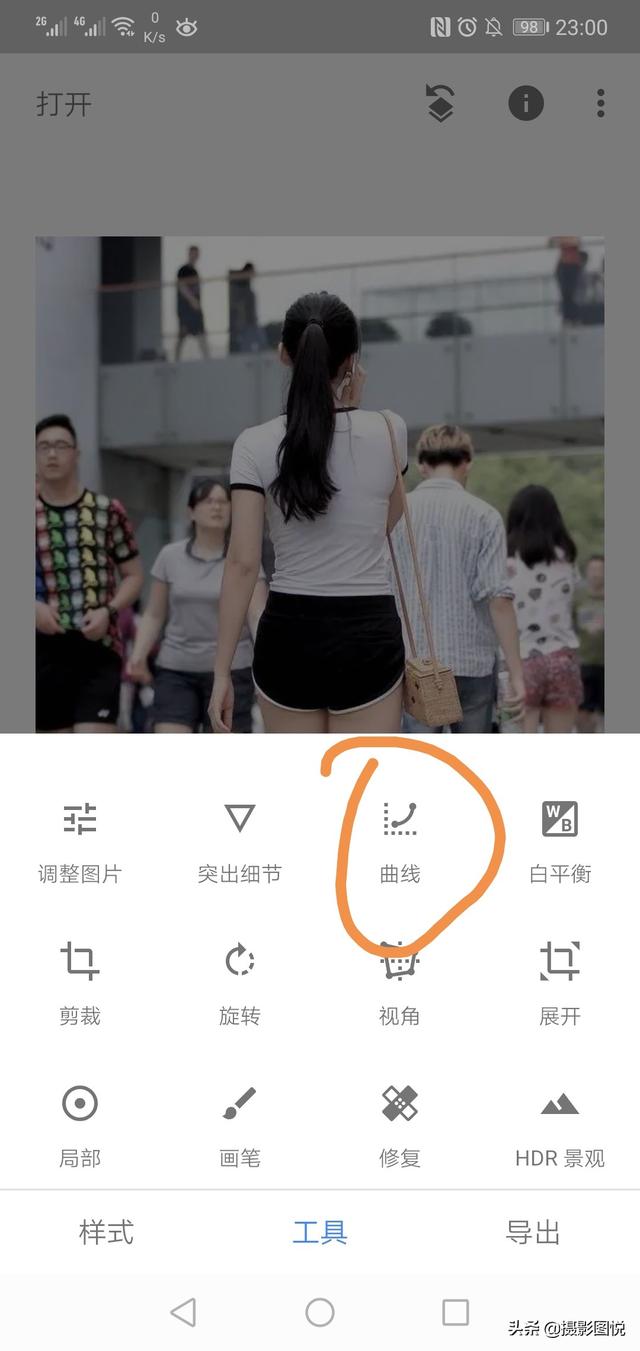Open the 曲线 curves tool
The width and height of the screenshot is (640, 1351).
click(400, 843)
